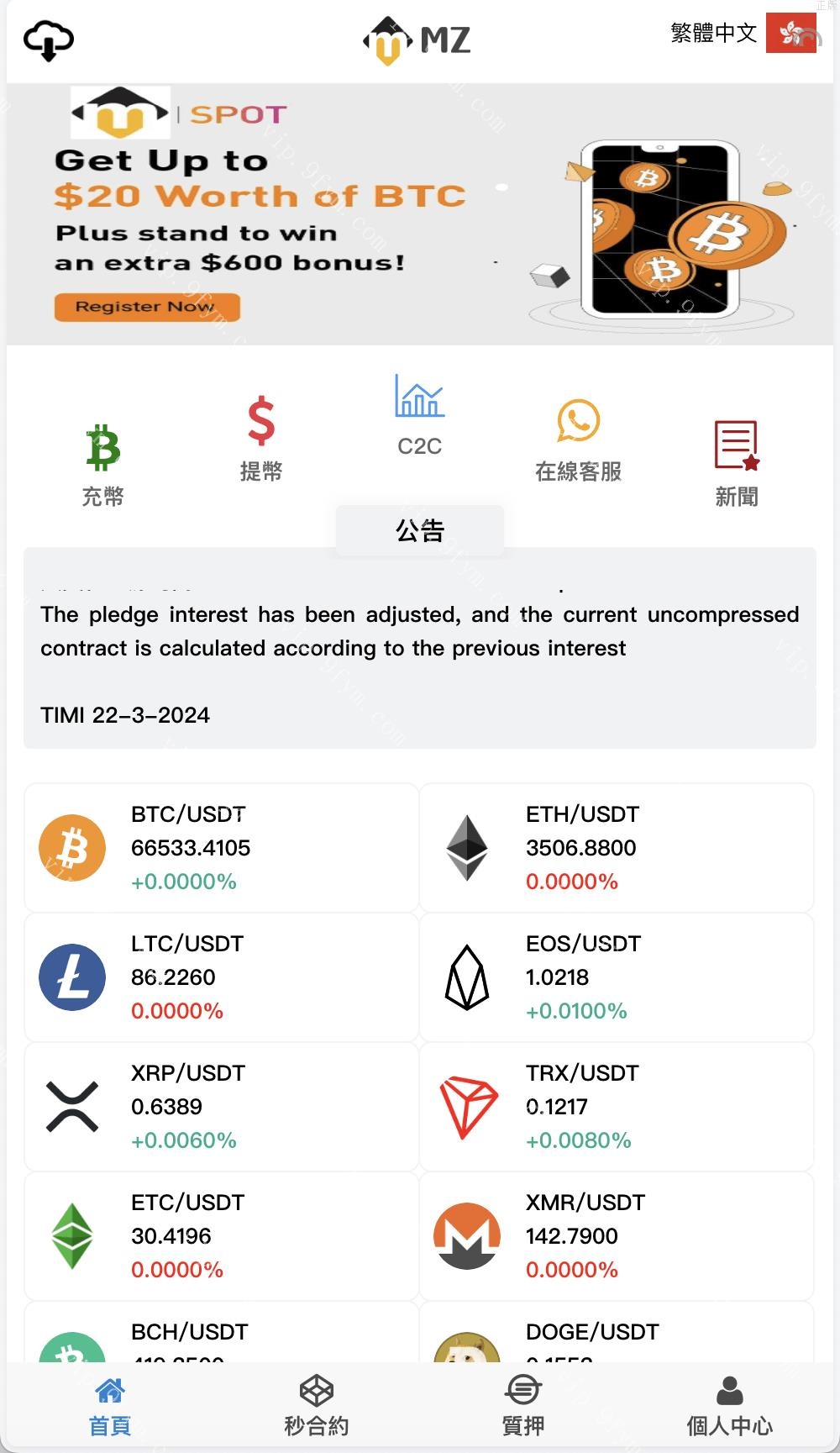
Task: Open the ETH/USDT market card
Action: [x=617, y=847]
